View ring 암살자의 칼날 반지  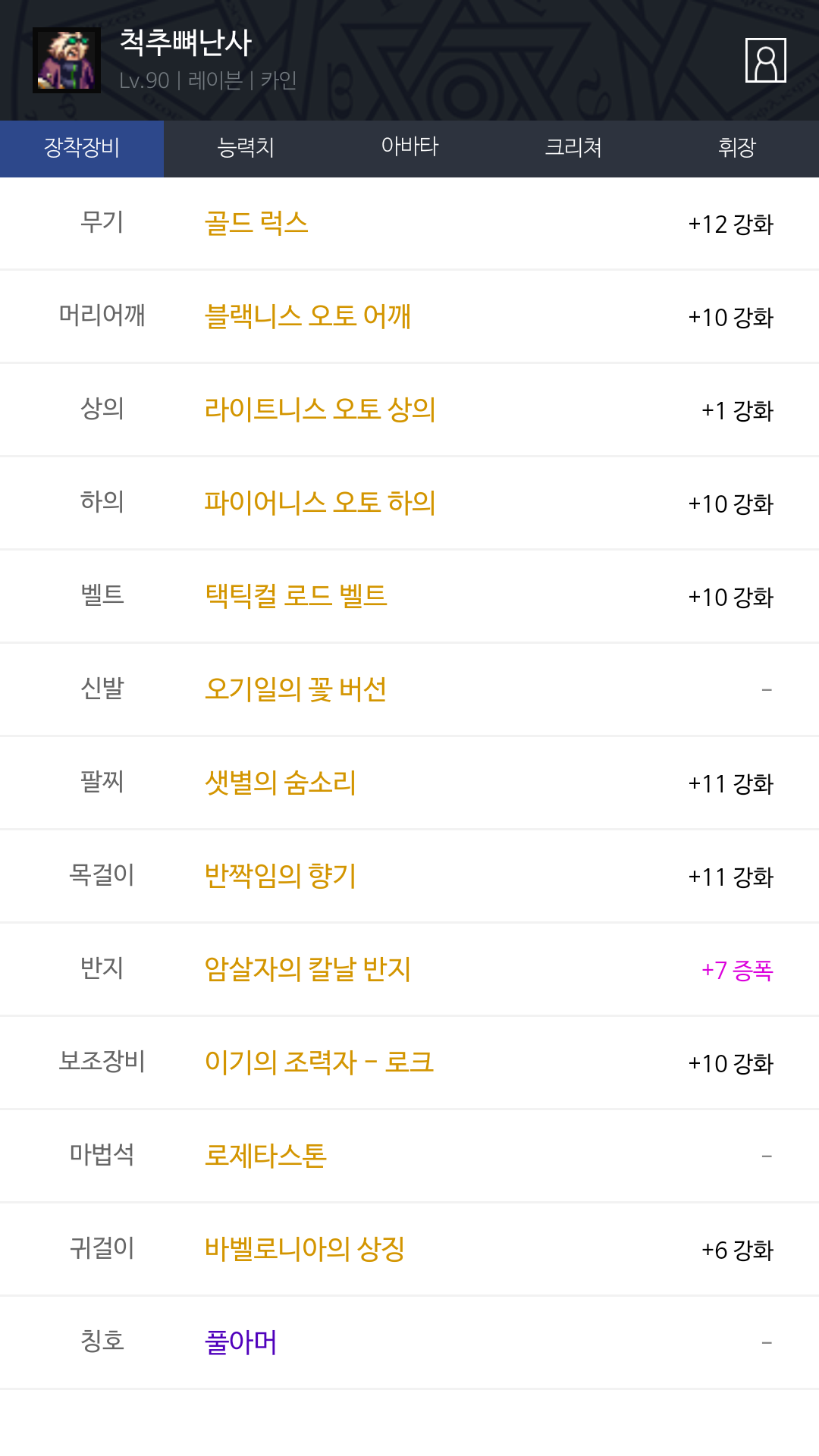(307, 969)
